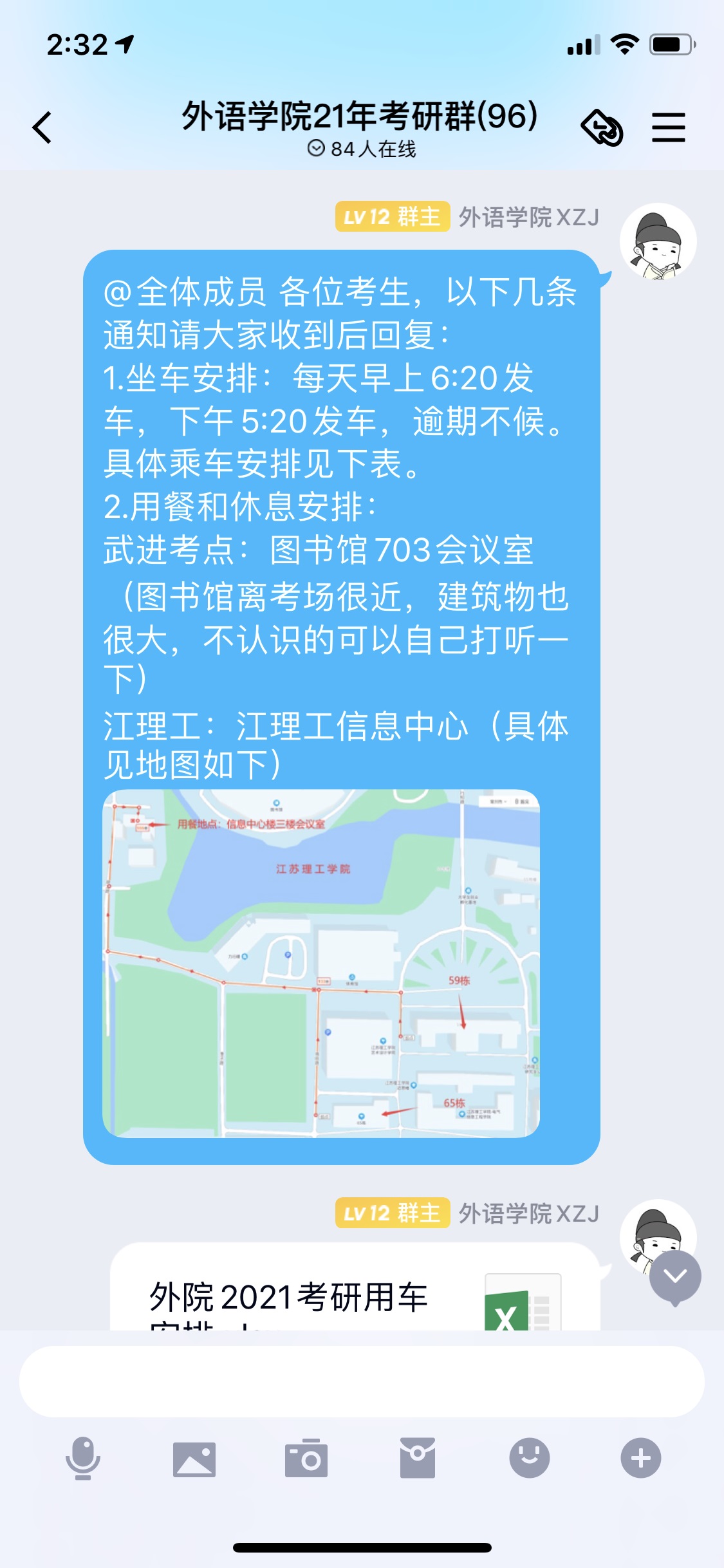
Task: Open the red envelope option
Action: tap(418, 1459)
